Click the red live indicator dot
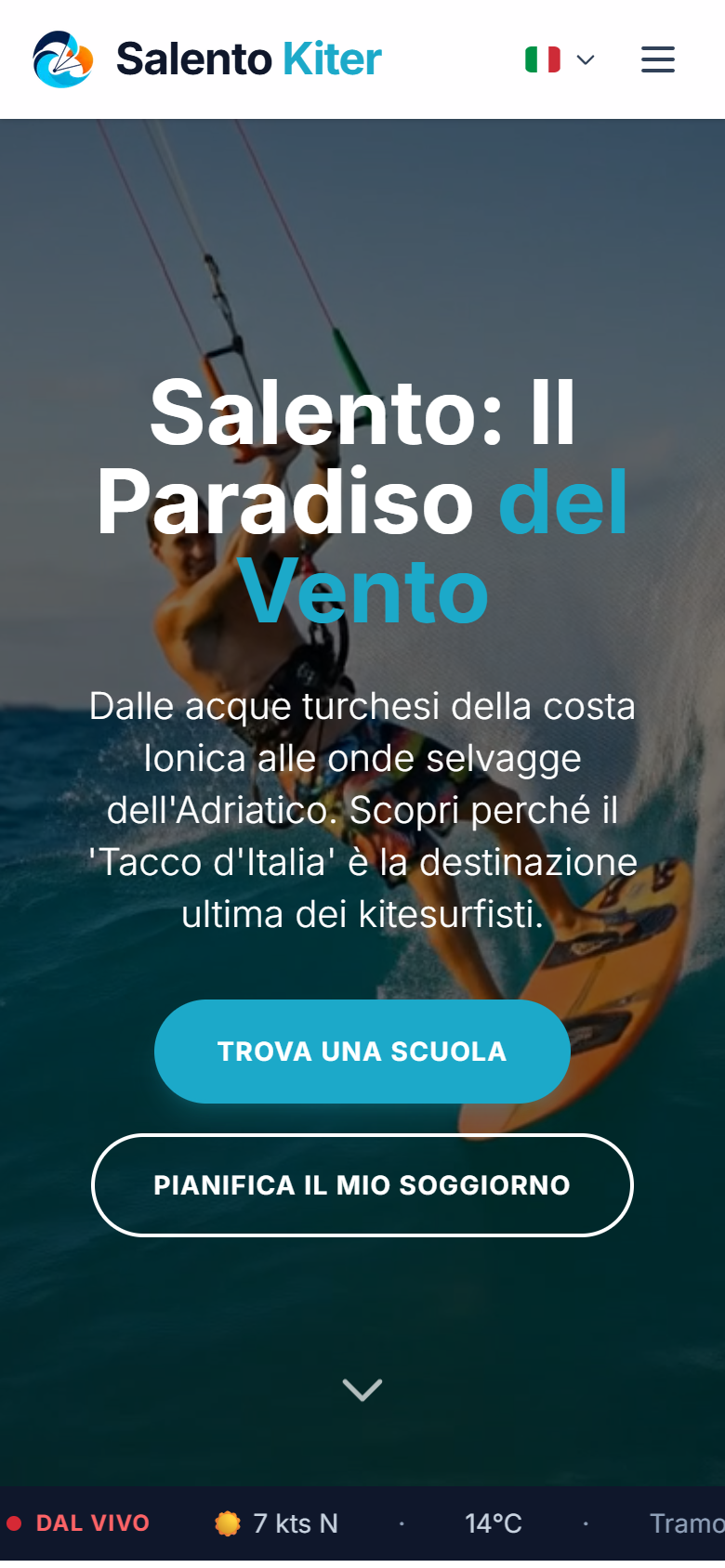This screenshot has height=1568, width=725. point(12,1522)
